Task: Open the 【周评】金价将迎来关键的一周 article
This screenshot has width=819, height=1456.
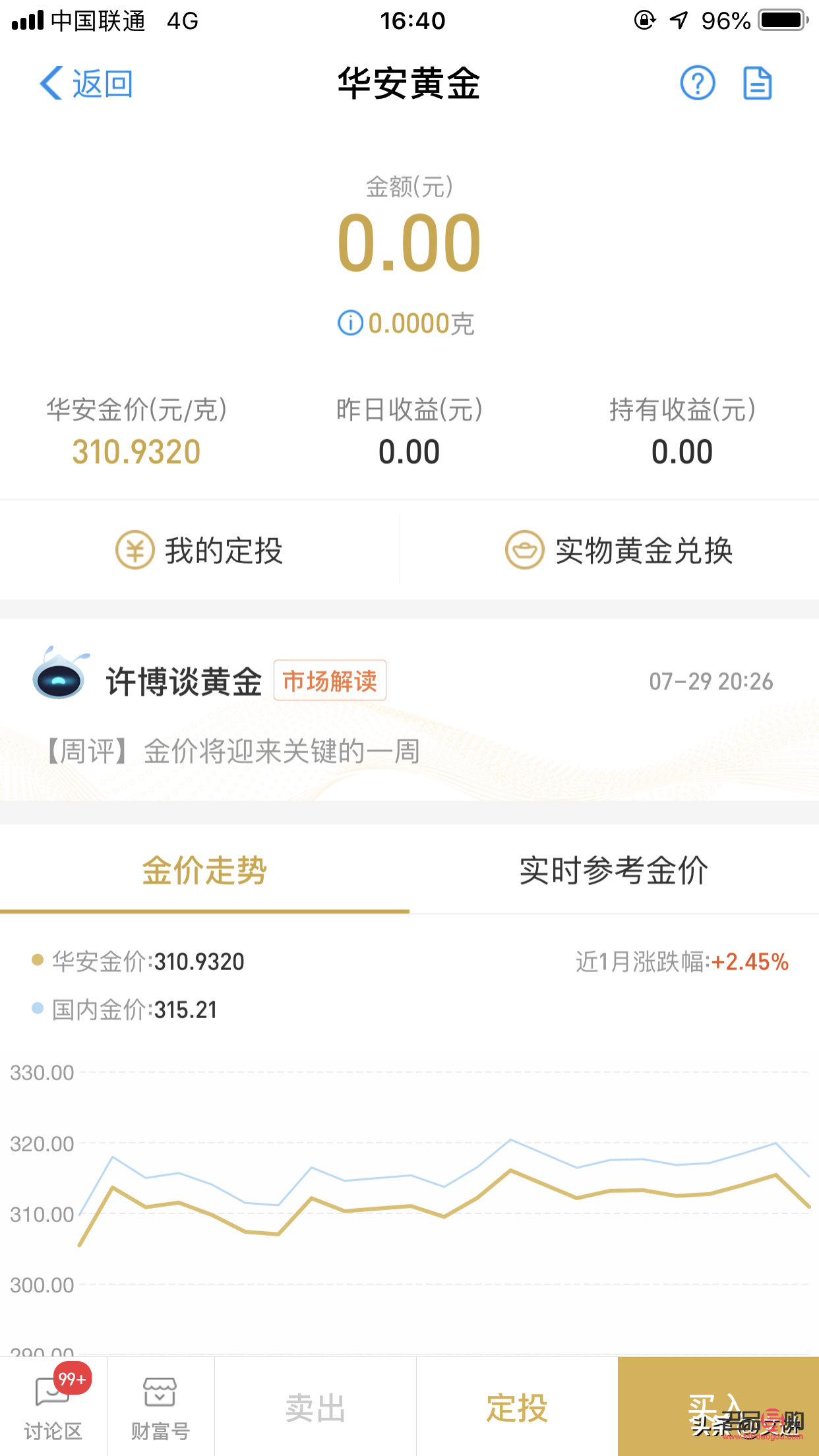Action: [231, 752]
